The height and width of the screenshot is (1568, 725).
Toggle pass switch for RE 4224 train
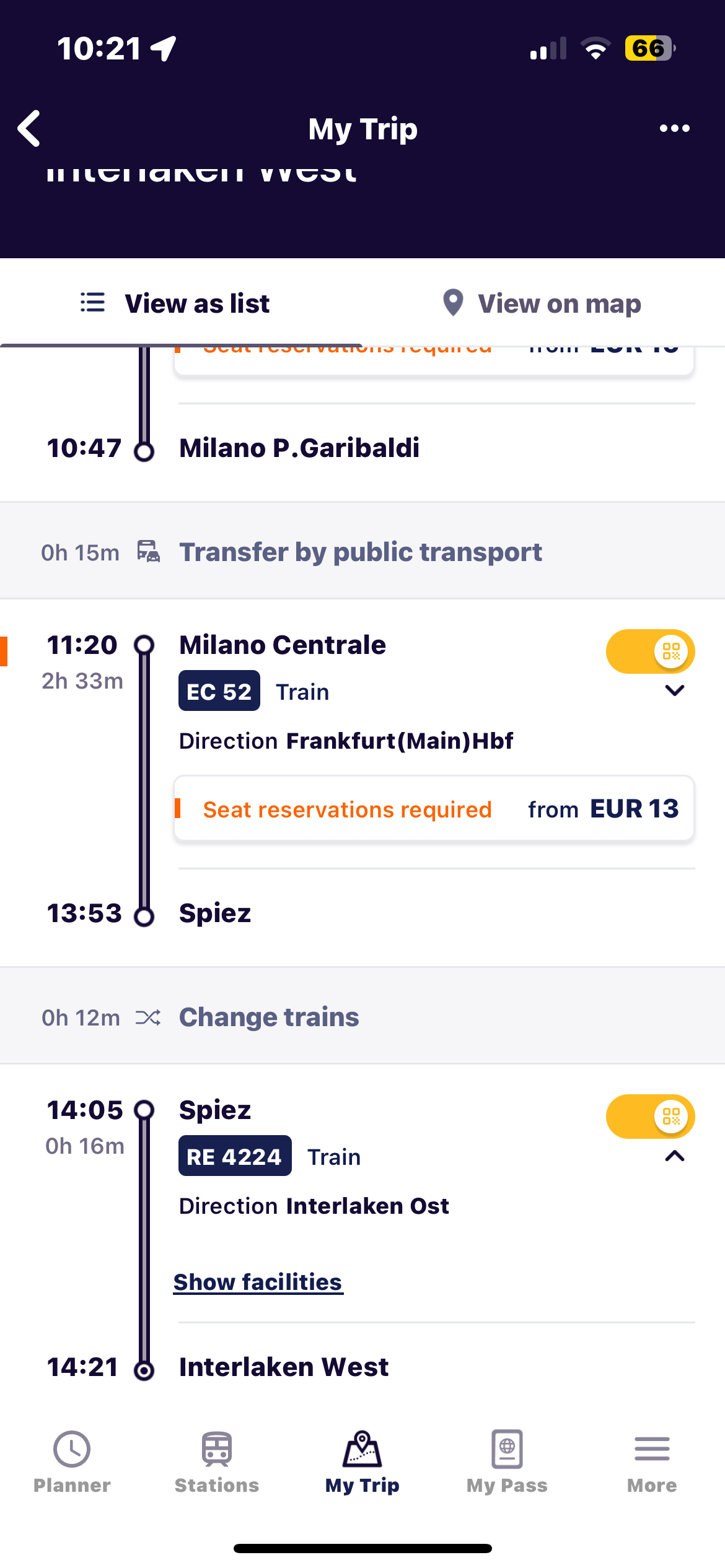click(650, 1117)
